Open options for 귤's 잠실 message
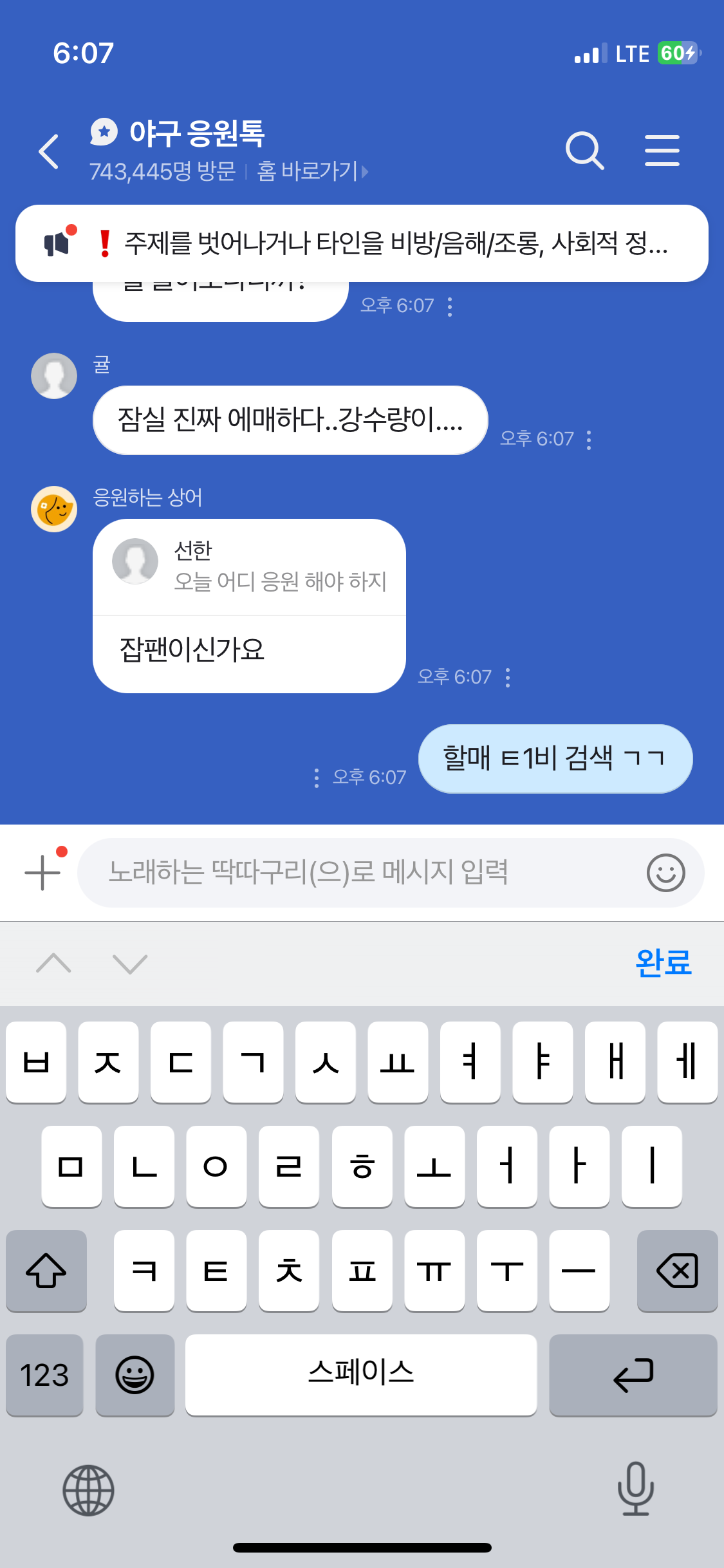The width and height of the screenshot is (724, 1568). point(589,440)
